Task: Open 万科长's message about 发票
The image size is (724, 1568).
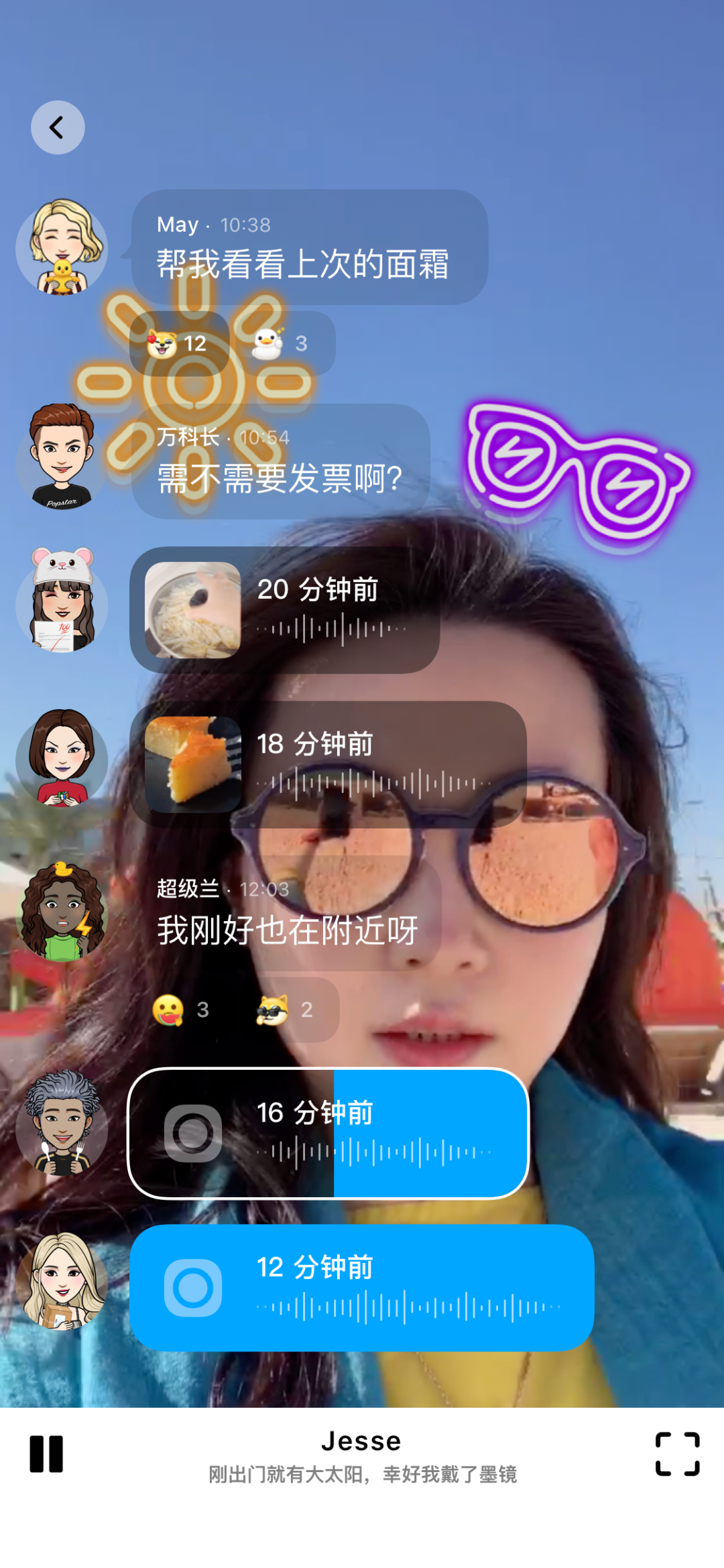Action: [280, 461]
